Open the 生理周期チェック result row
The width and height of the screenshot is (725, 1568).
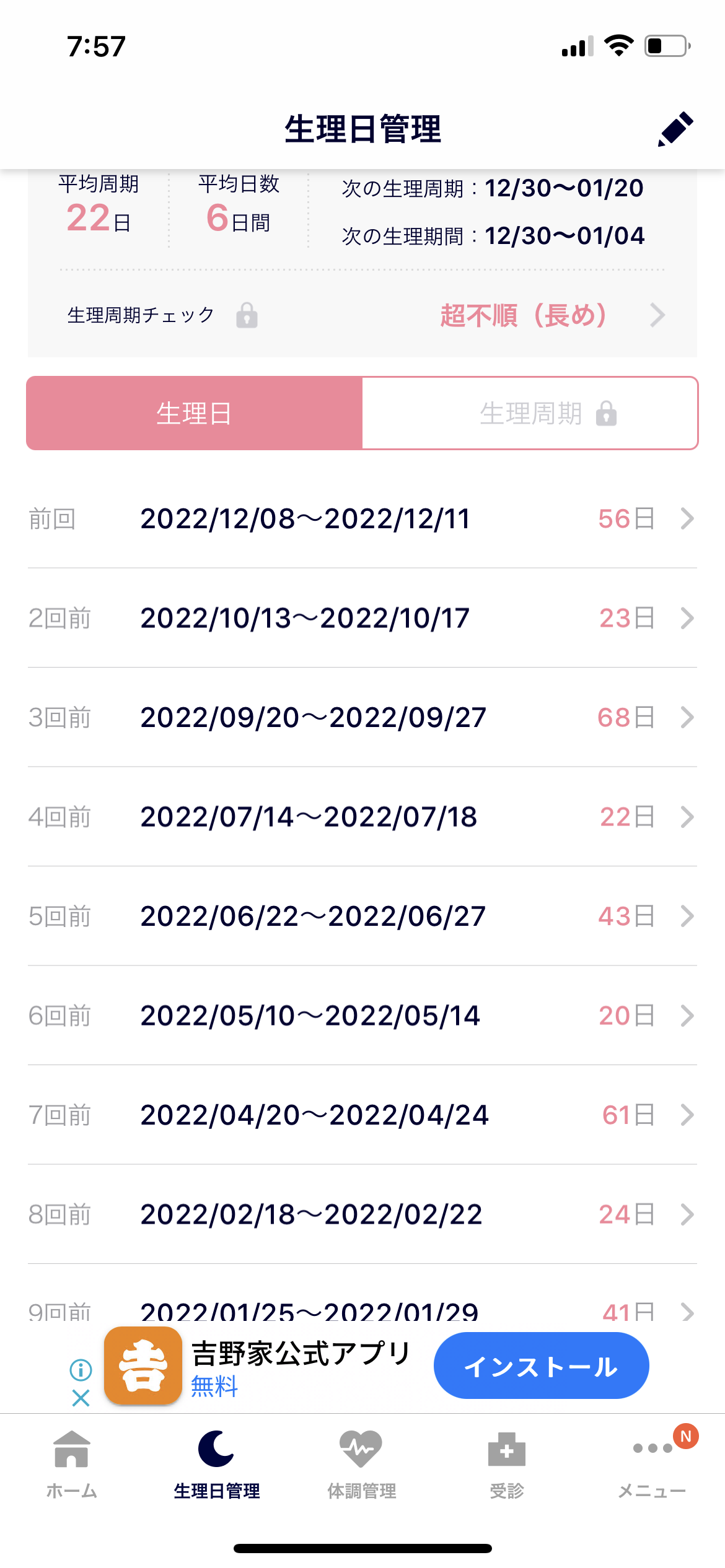click(x=362, y=315)
